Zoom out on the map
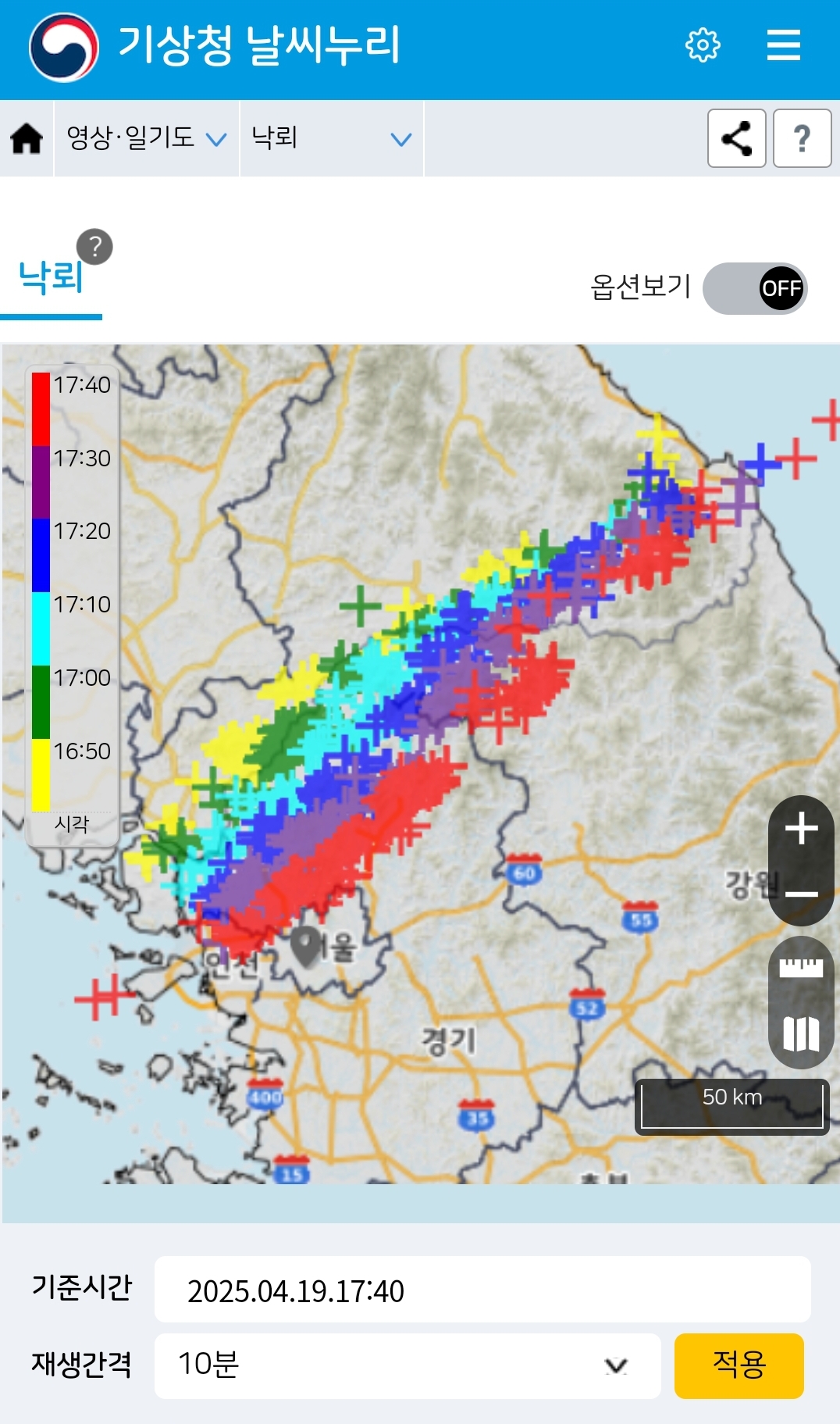This screenshot has width=840, height=1424. click(801, 893)
